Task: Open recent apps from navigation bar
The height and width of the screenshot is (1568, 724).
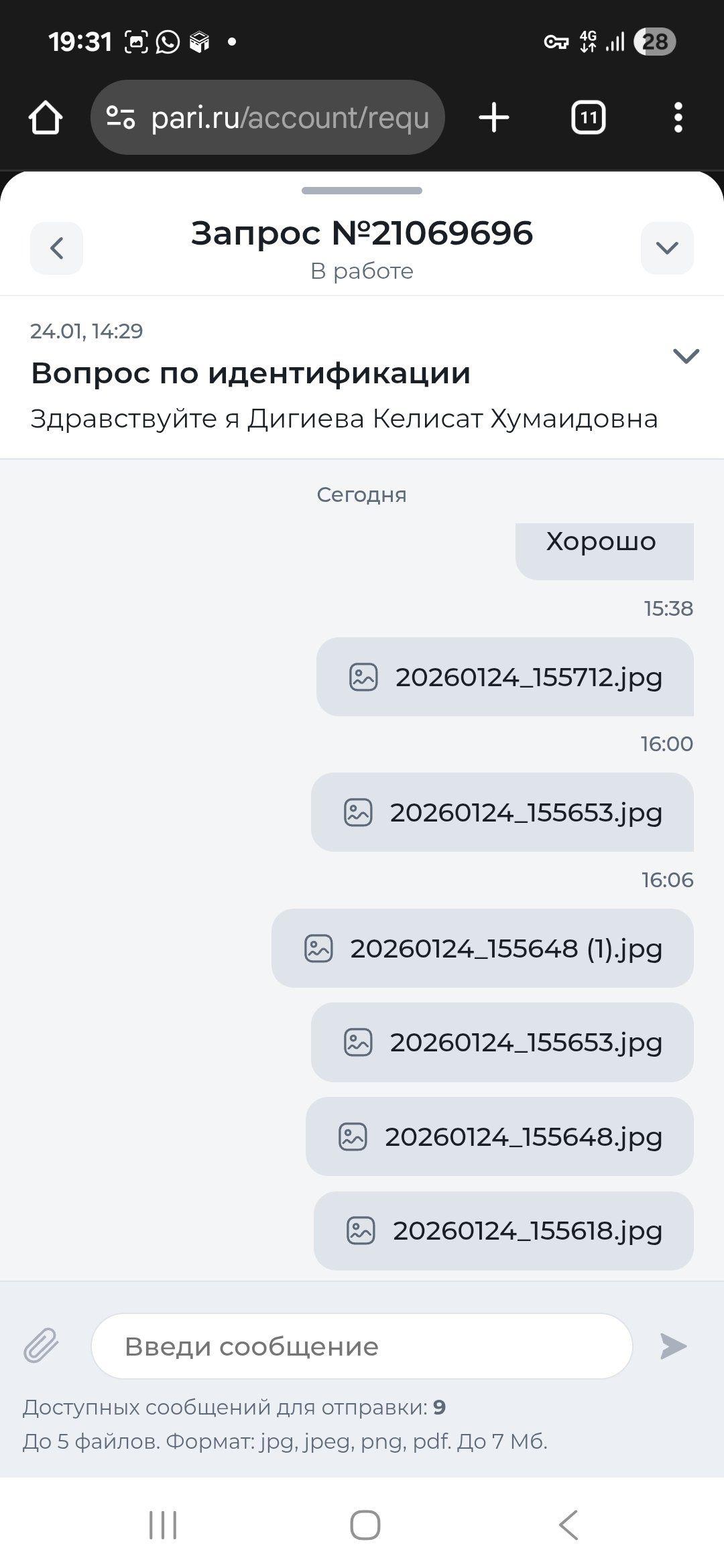Action: coord(162,1525)
